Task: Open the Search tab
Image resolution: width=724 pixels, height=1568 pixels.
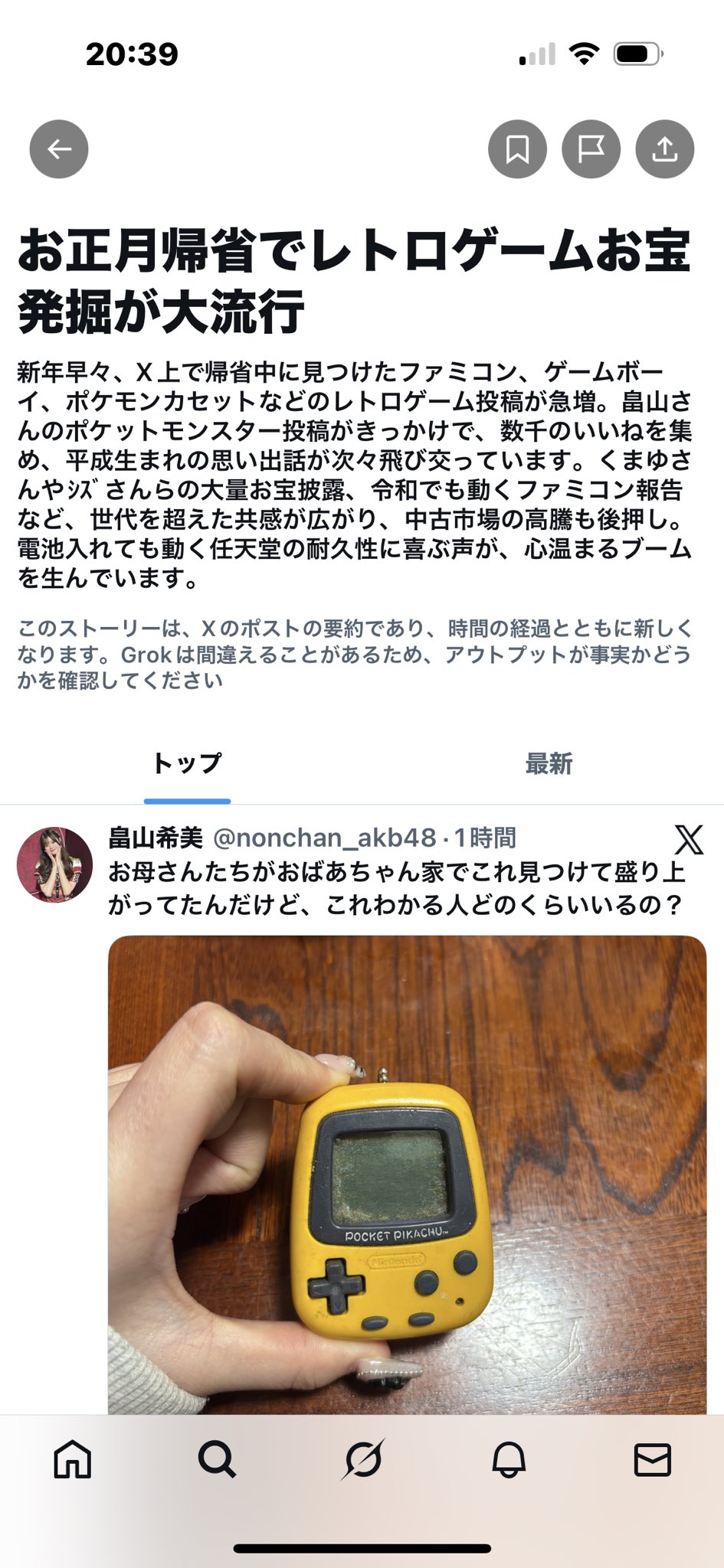Action: [x=217, y=1460]
